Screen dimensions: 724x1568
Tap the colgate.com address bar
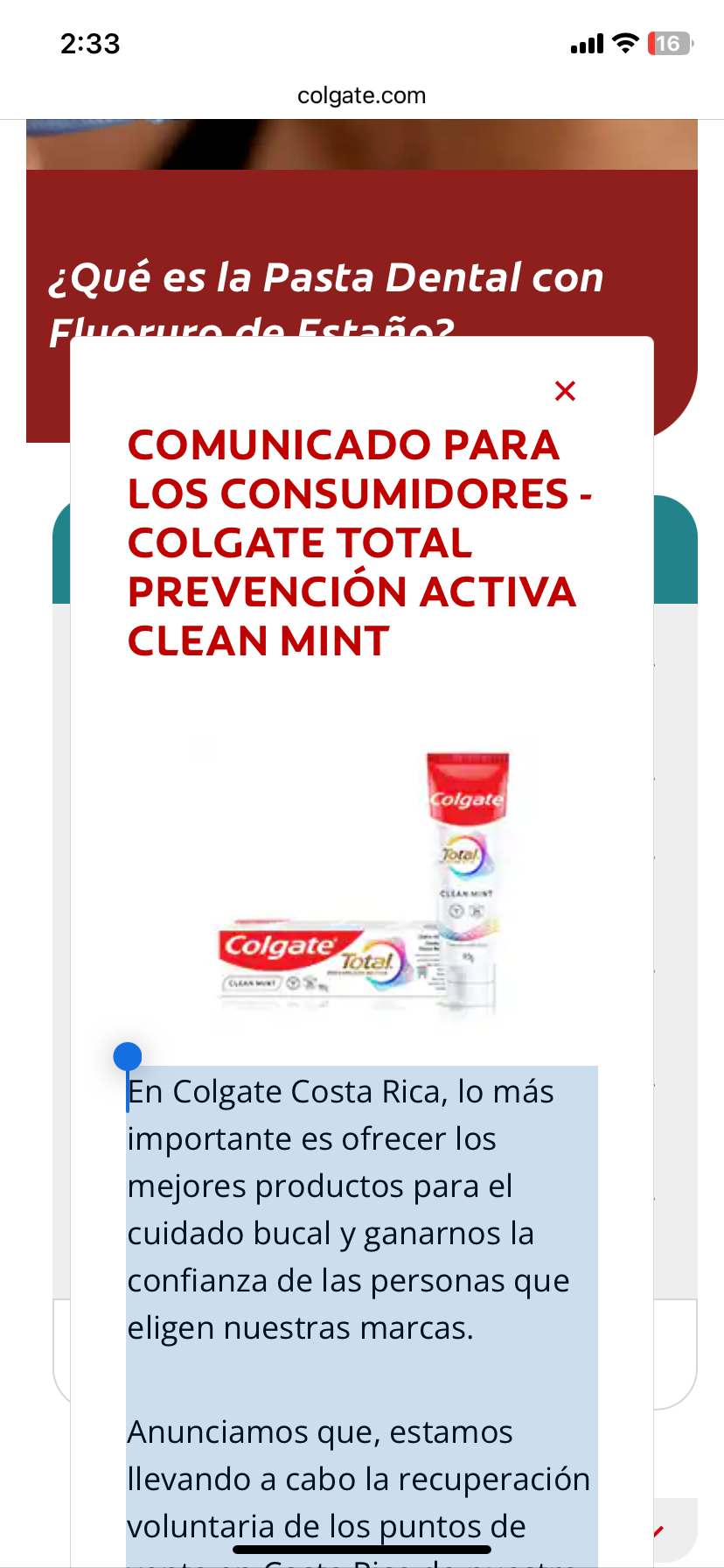pyautogui.click(x=361, y=95)
